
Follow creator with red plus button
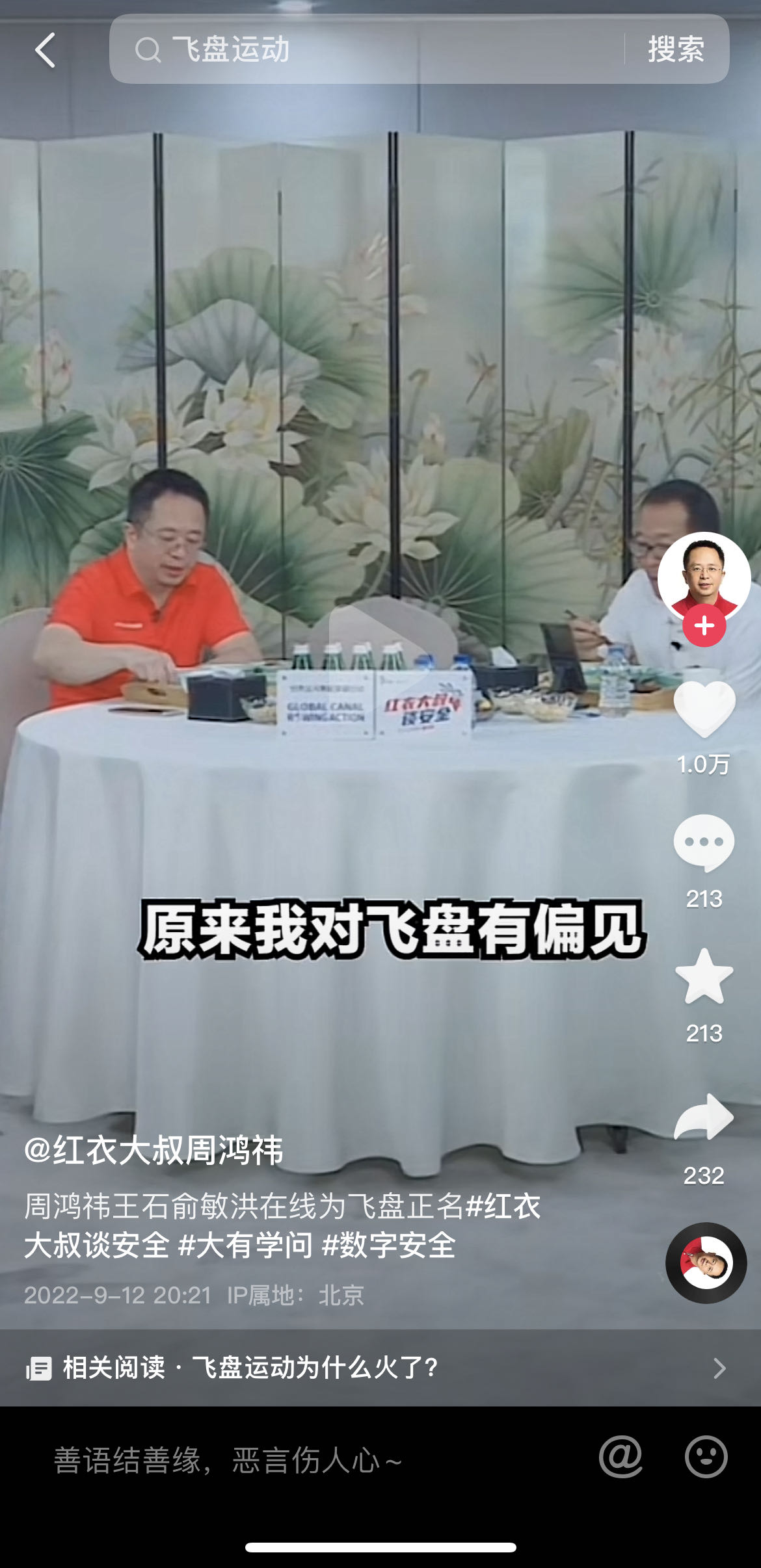point(704,625)
